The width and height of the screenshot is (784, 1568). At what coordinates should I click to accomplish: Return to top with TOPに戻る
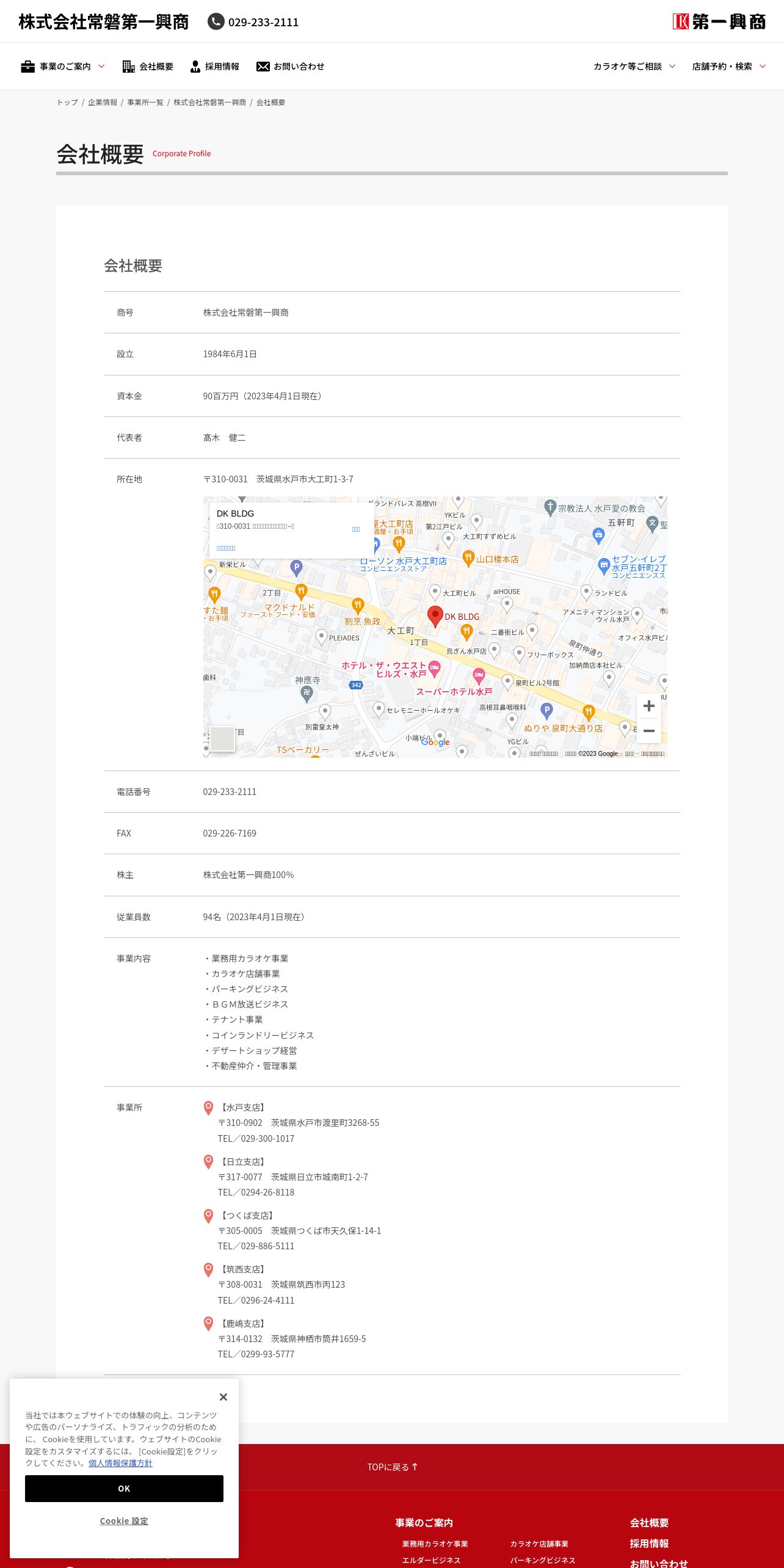392,1467
